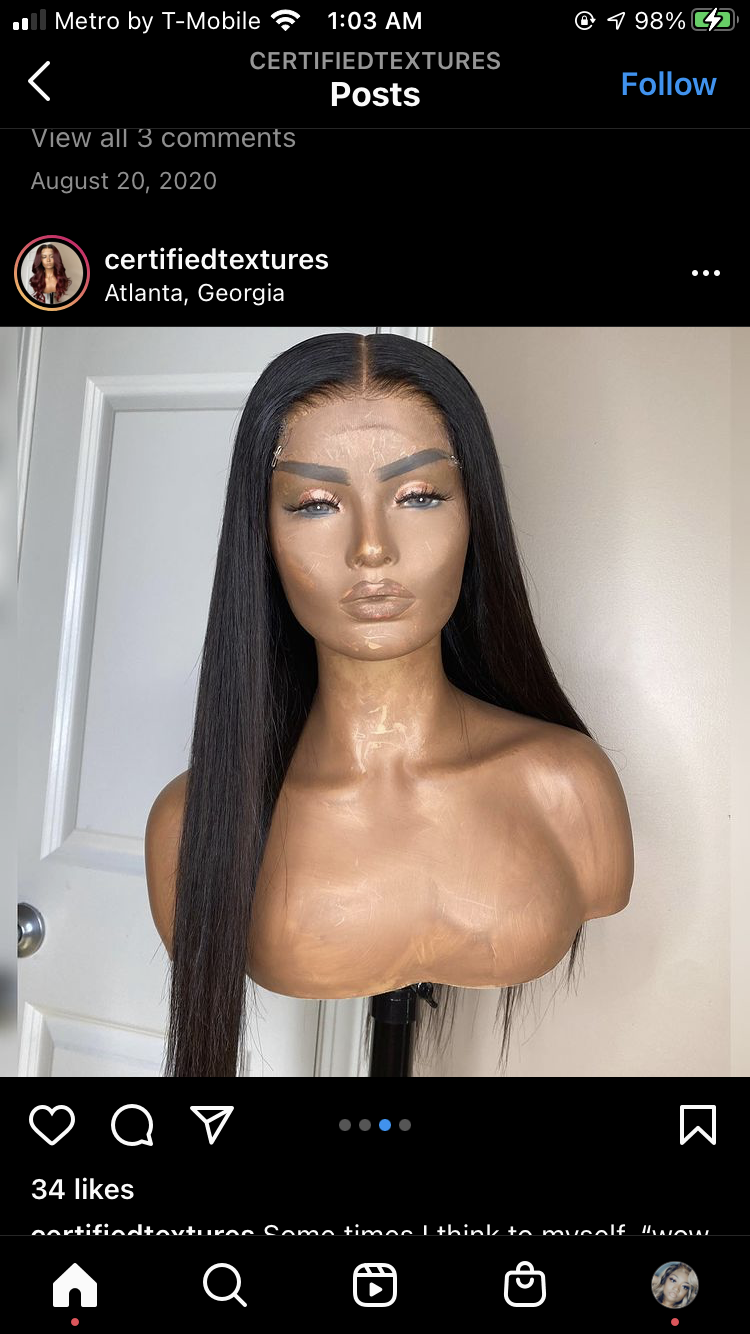View the 34 likes list
Screen dimensions: 750x1334
click(82, 1189)
